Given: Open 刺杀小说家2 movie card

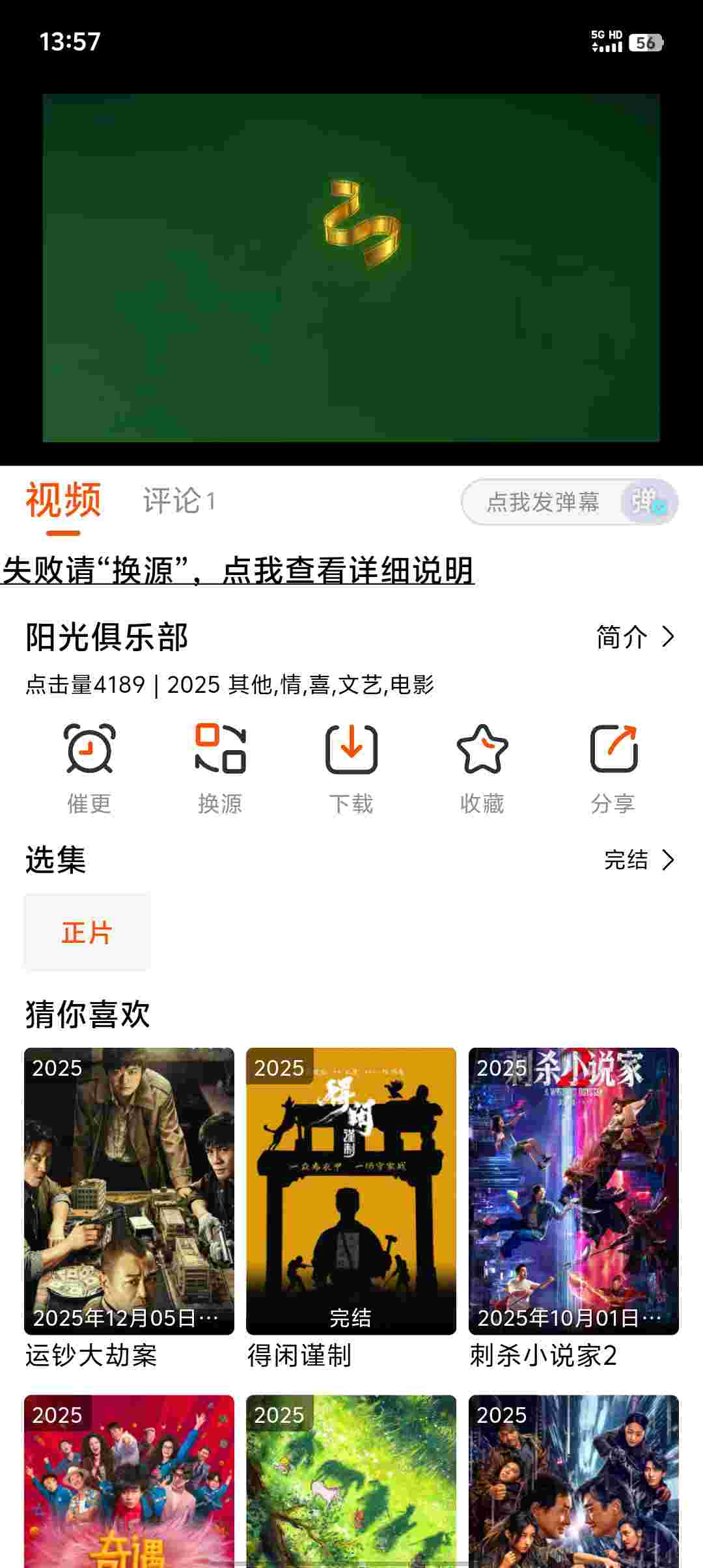Looking at the screenshot, I should pos(573,1192).
